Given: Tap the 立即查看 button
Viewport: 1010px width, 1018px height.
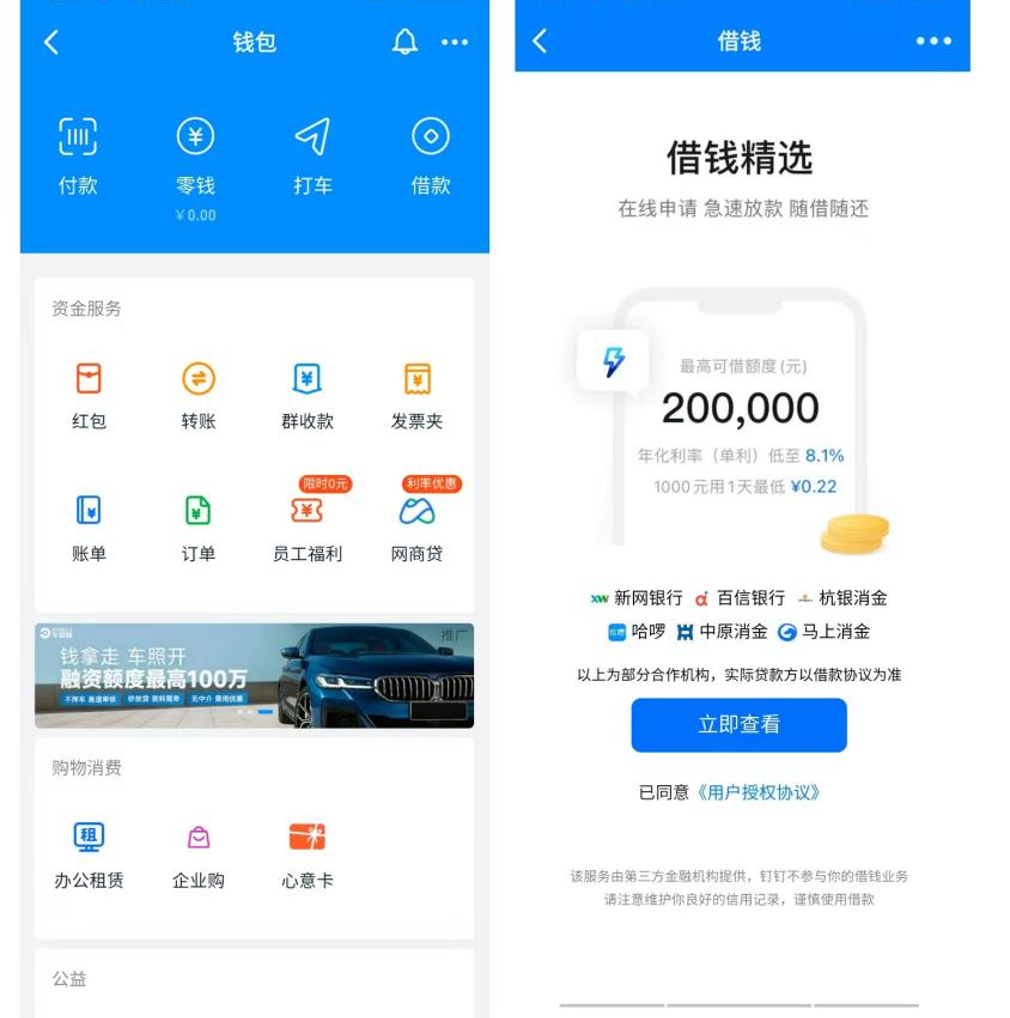Looking at the screenshot, I should [738, 725].
